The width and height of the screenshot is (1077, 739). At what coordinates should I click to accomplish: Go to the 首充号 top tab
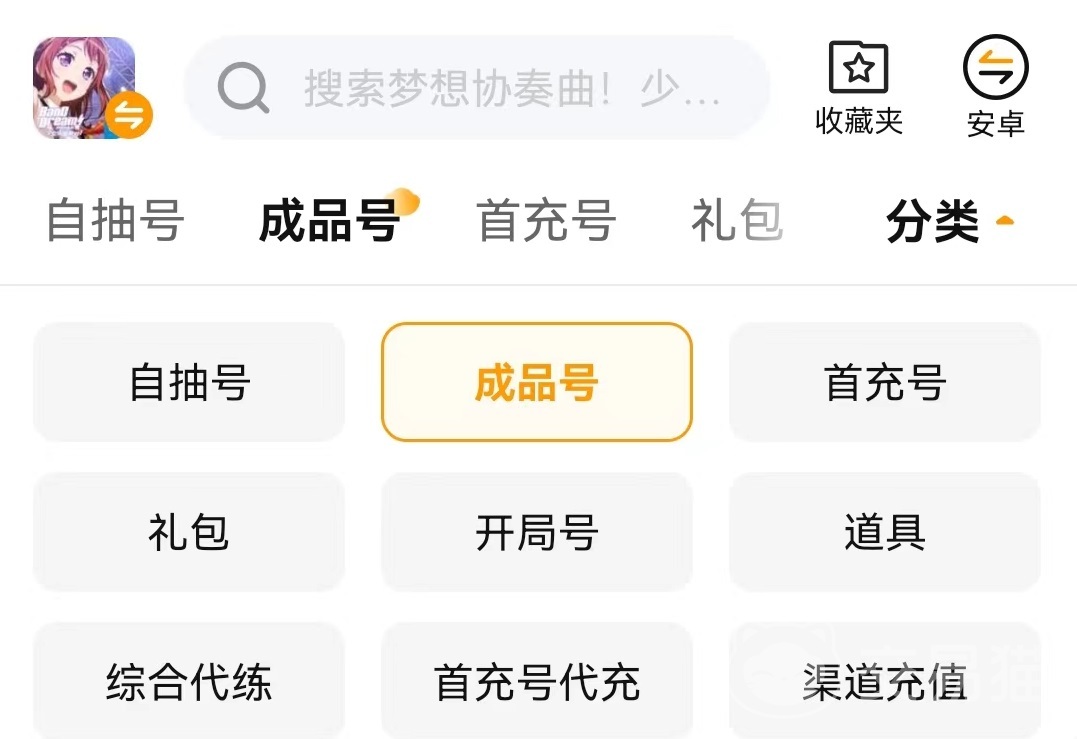click(545, 221)
